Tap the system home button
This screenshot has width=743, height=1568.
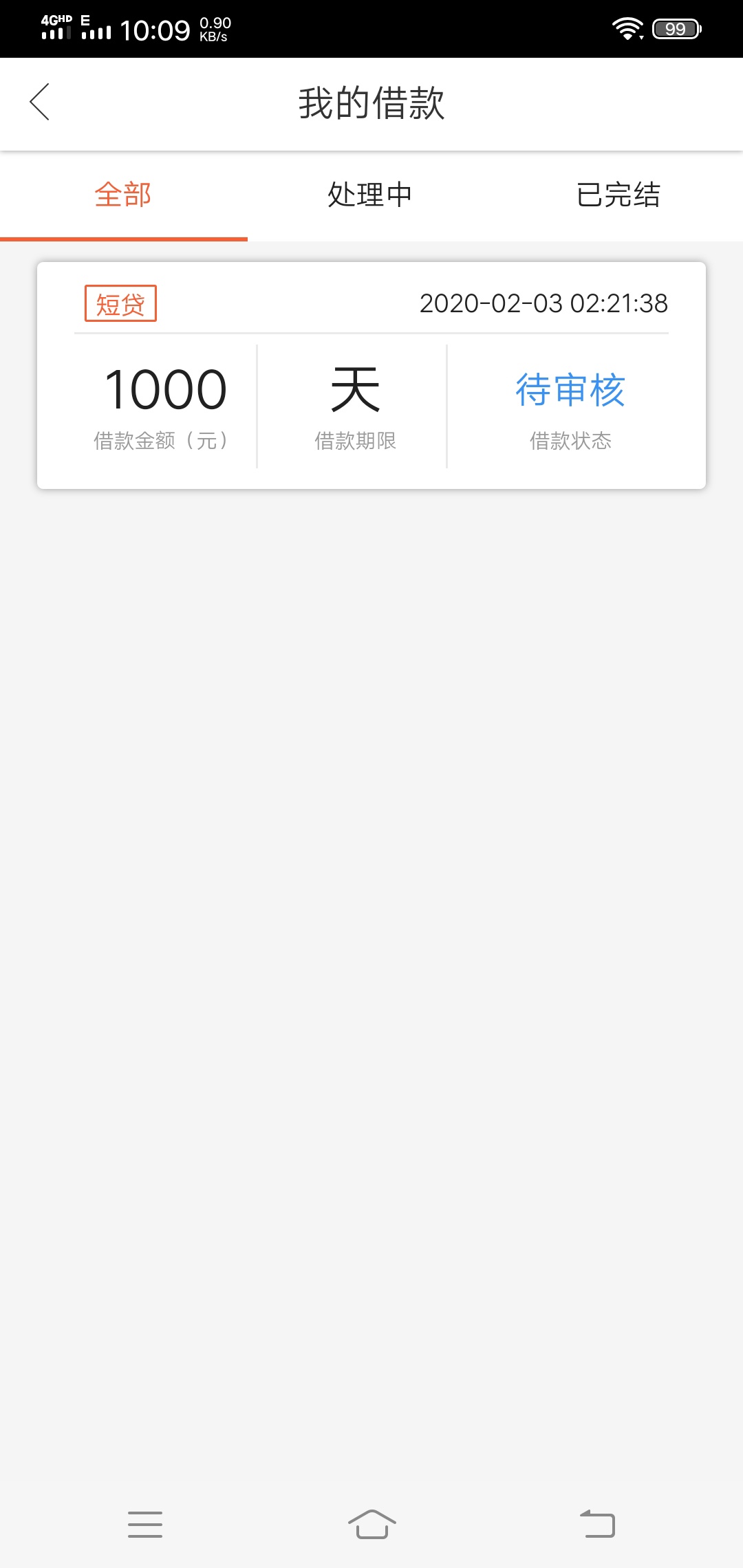[x=371, y=1524]
